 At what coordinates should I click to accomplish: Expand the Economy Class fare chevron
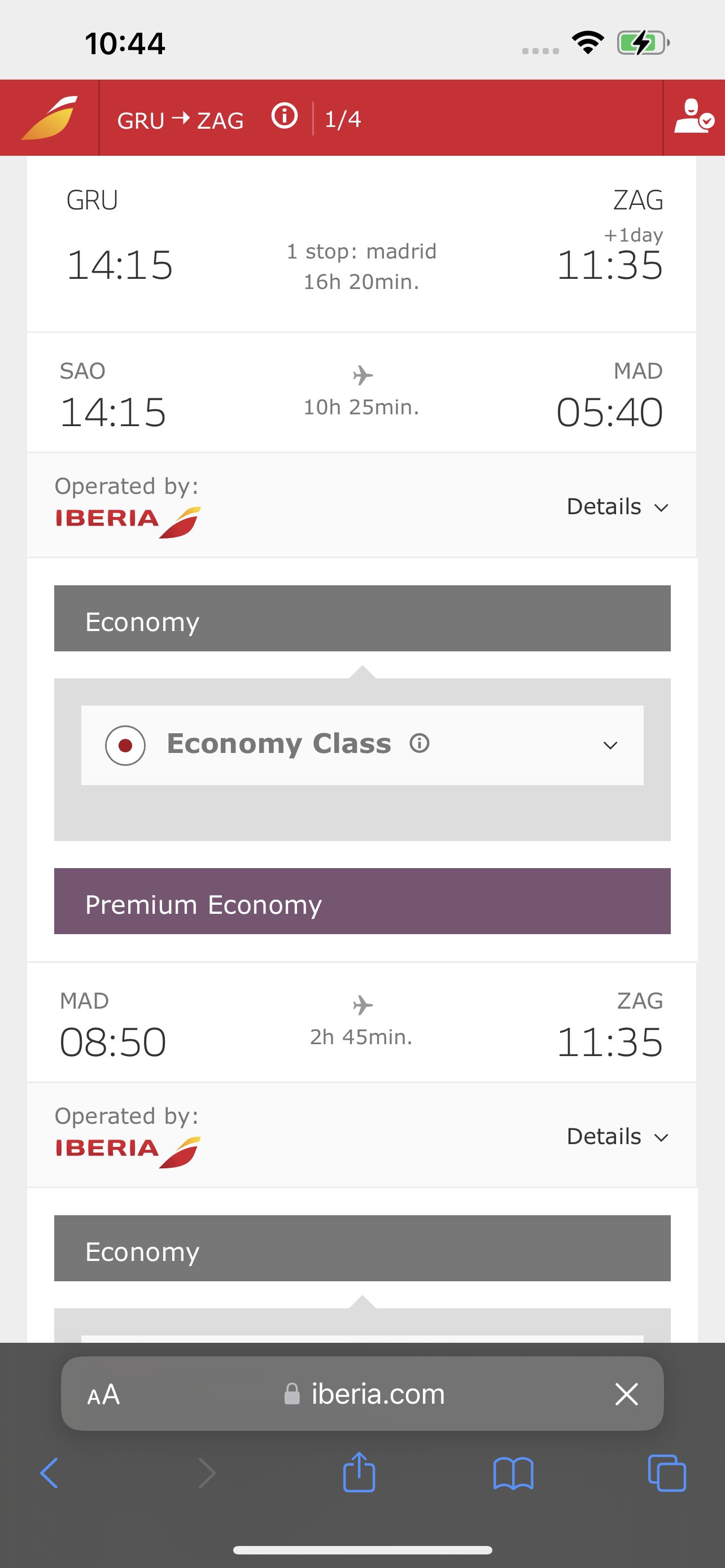point(610,746)
